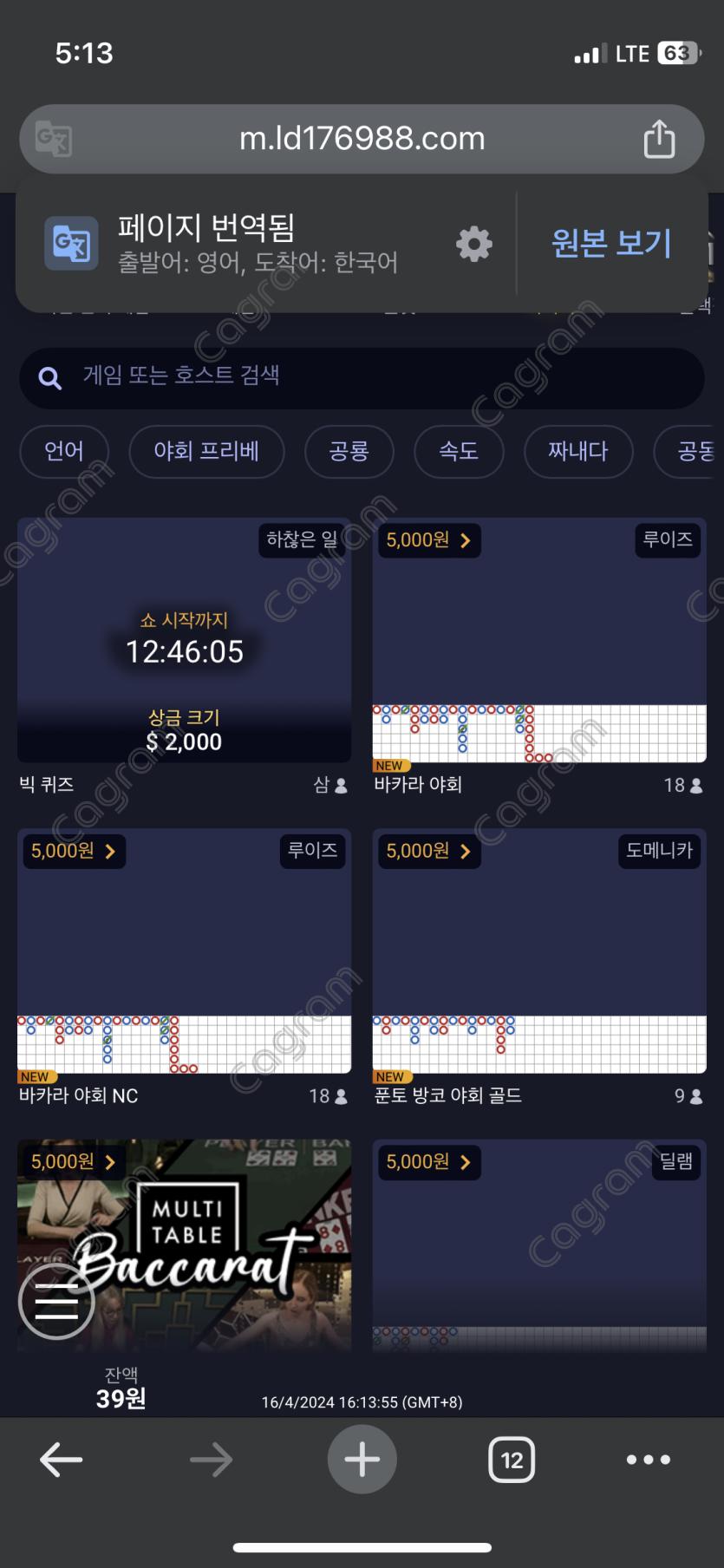Open the 바카라 야회 table with 루이즈
The height and width of the screenshot is (1568, 724).
(539, 642)
